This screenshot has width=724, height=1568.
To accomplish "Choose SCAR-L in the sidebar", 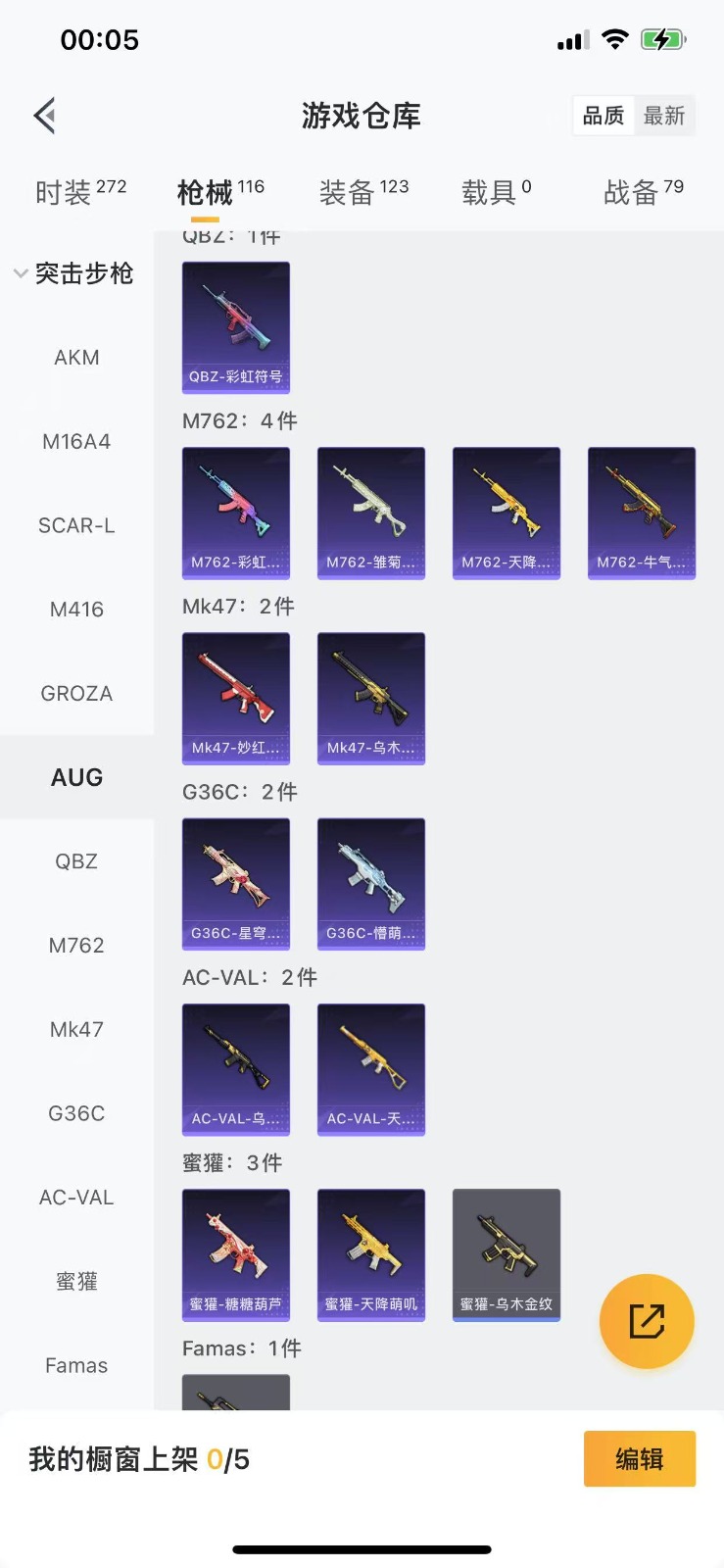I will pos(76,525).
